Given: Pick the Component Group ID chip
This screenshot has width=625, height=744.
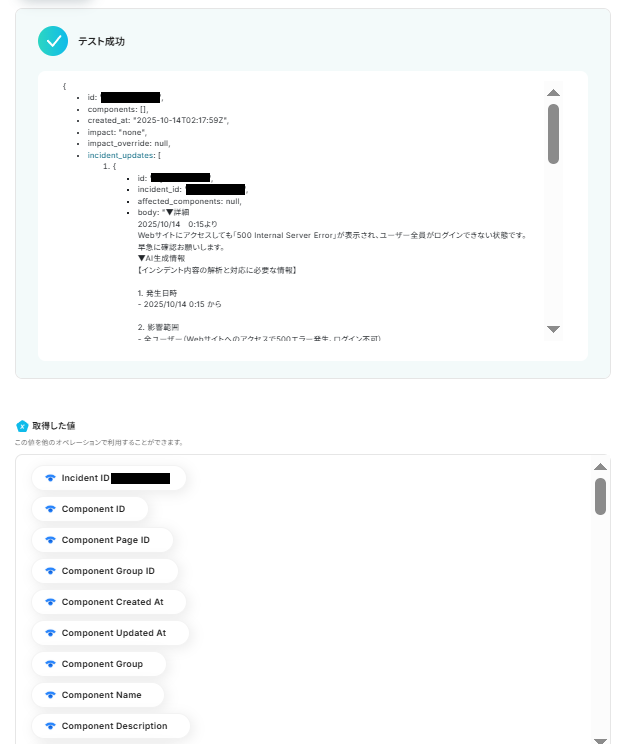Looking at the screenshot, I should 107,571.
